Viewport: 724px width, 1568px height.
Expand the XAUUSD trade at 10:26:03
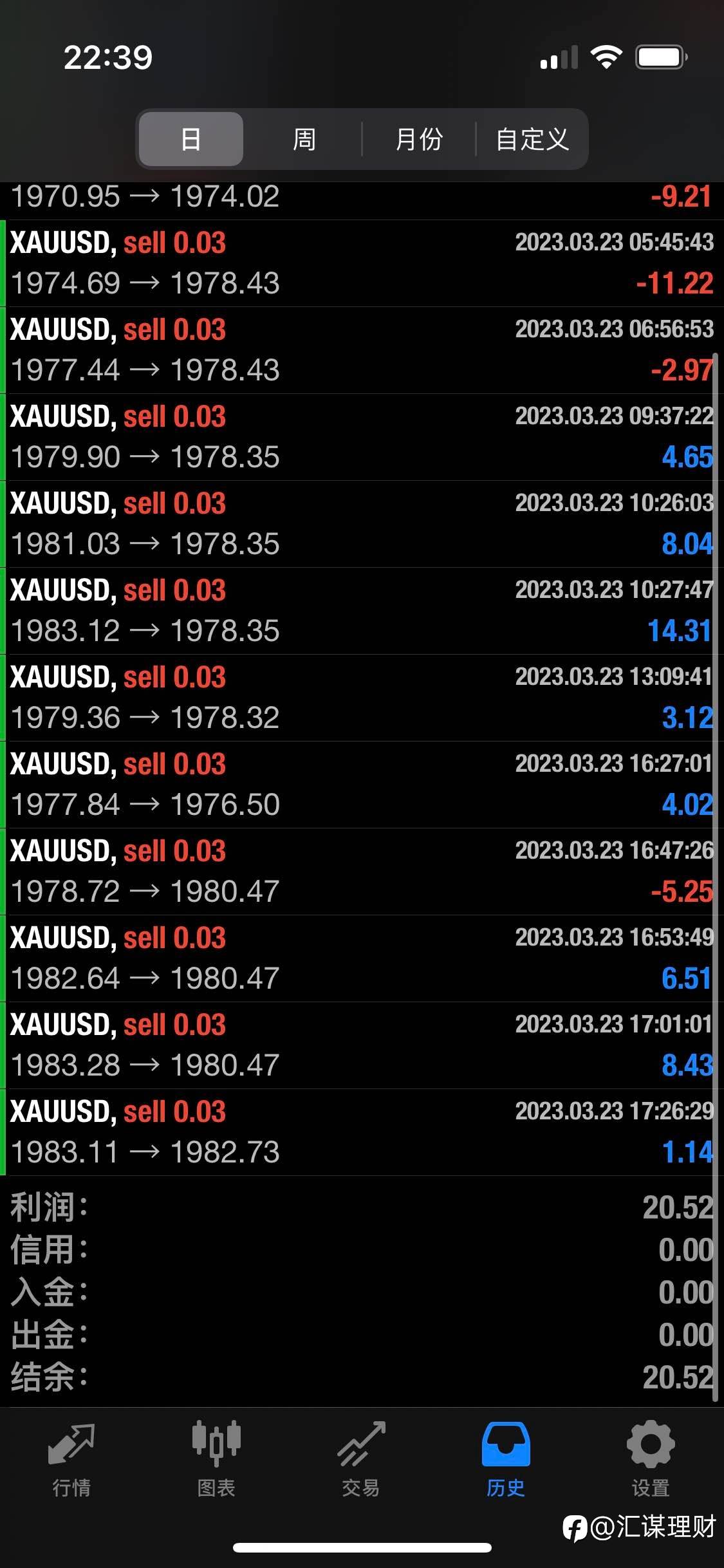click(362, 524)
